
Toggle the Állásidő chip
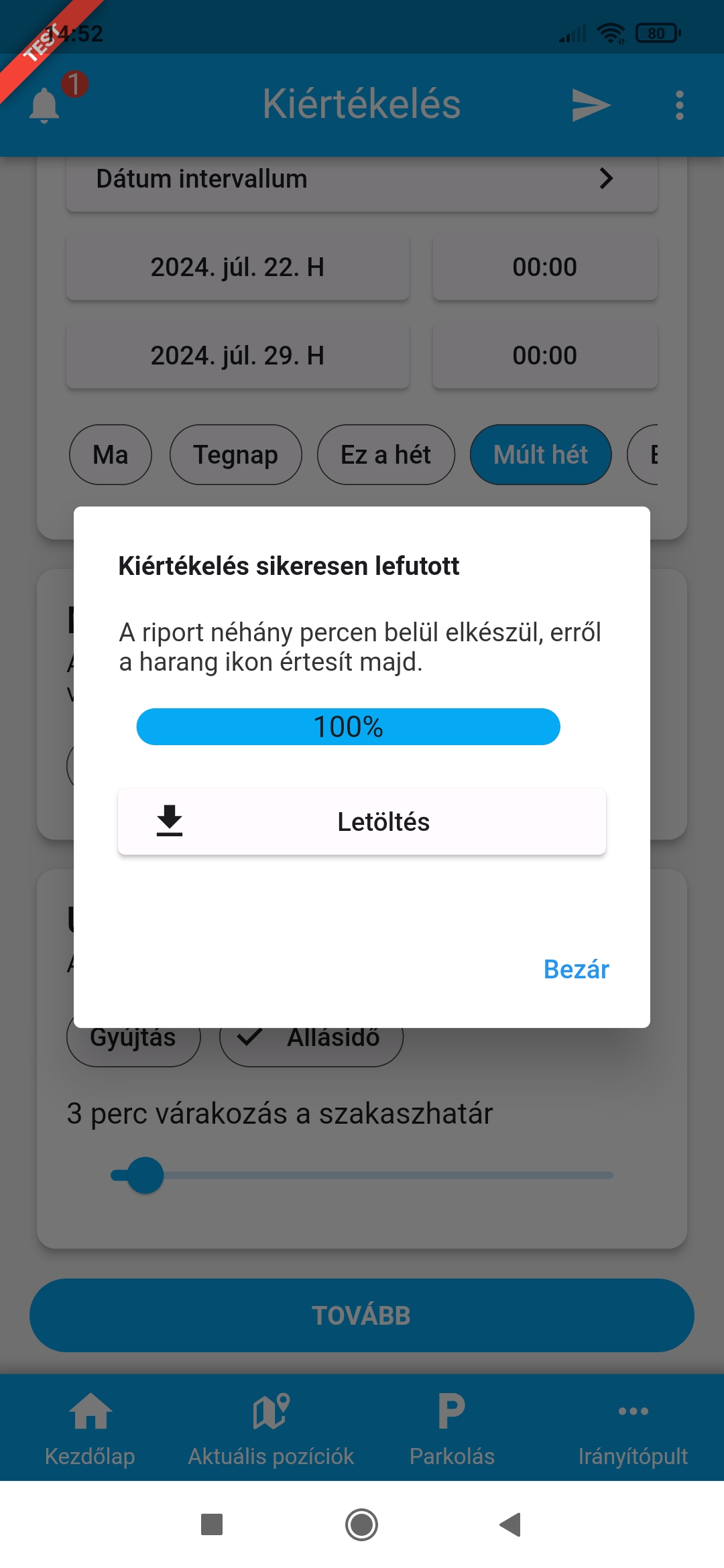pyautogui.click(x=312, y=1045)
